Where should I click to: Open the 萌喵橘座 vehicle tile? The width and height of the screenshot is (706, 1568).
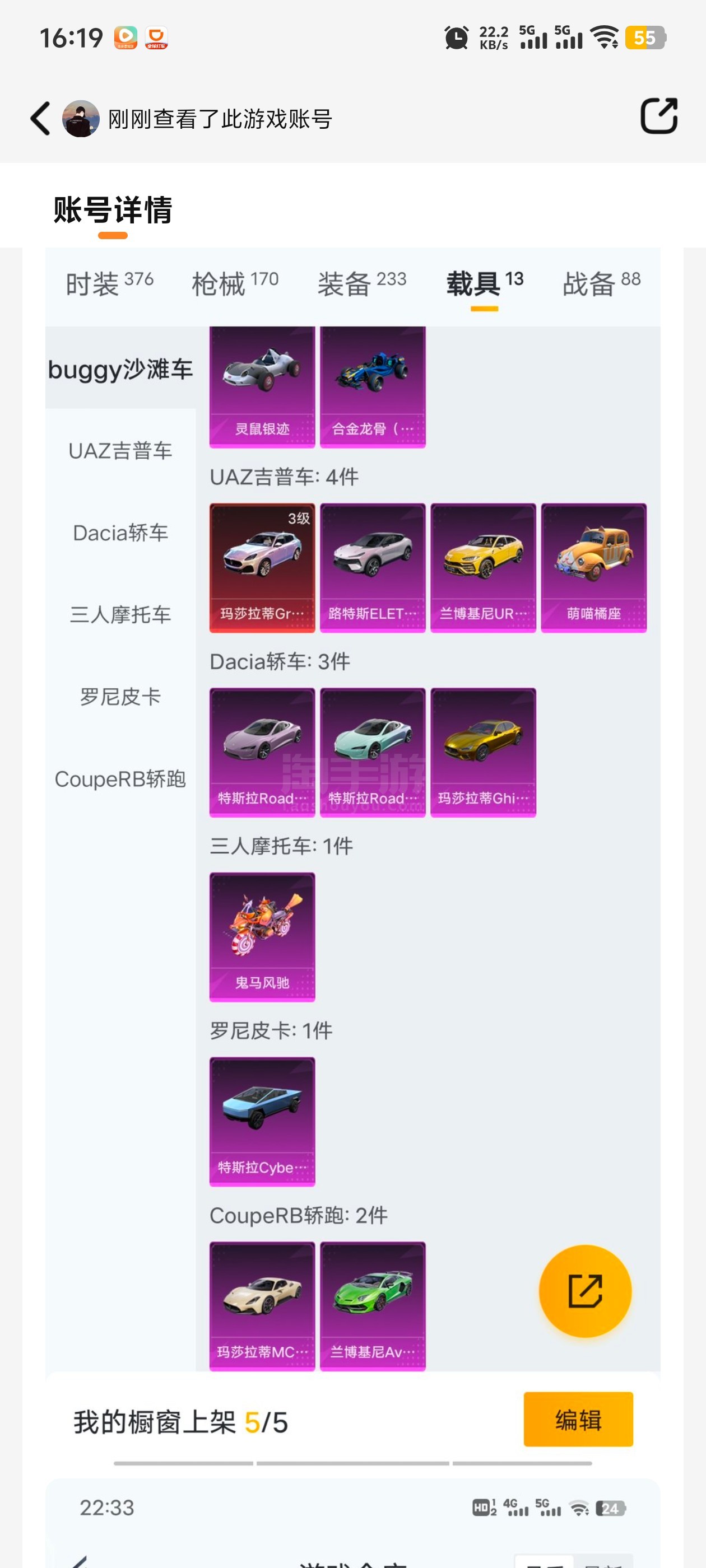(x=593, y=567)
